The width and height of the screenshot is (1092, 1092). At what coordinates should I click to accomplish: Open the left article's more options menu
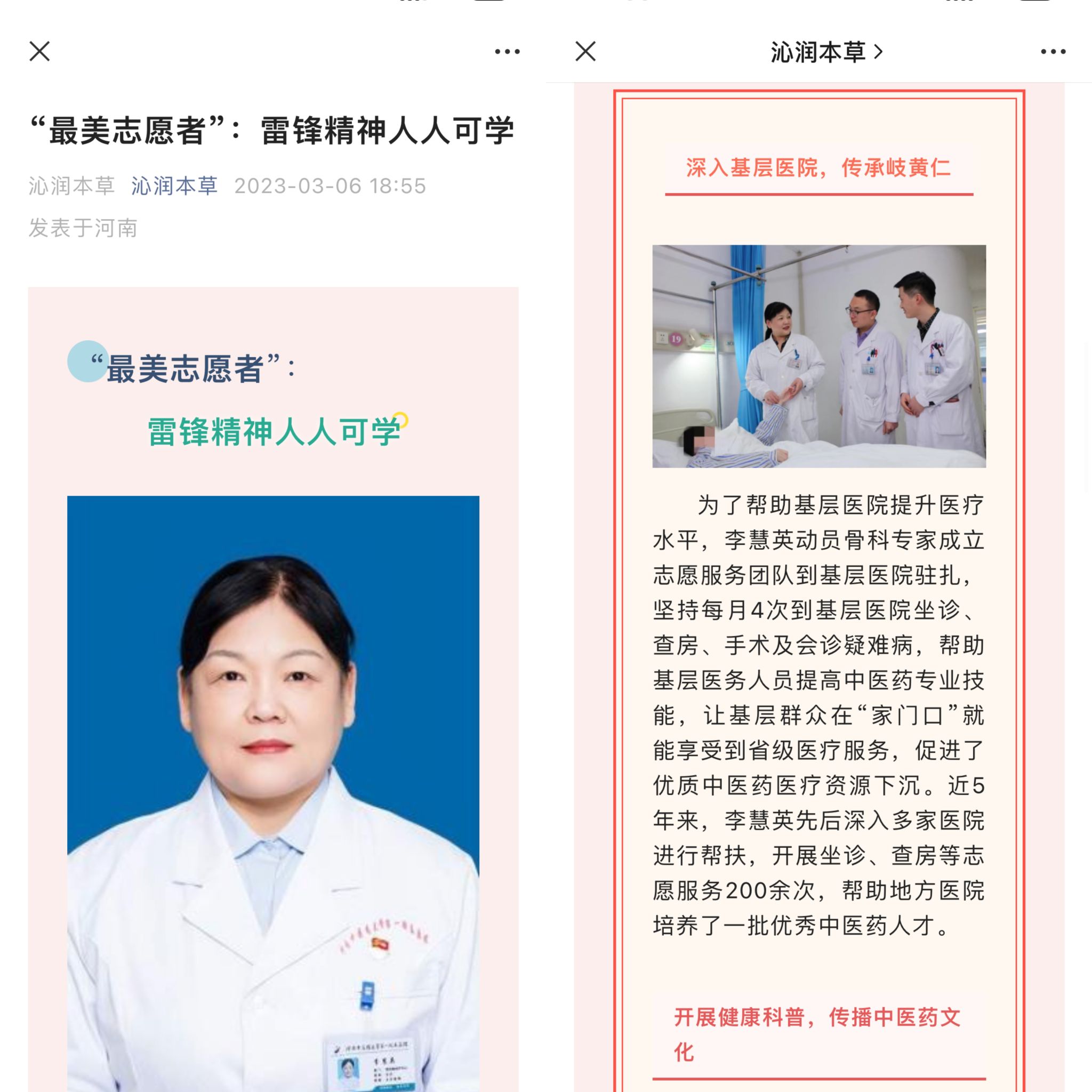[507, 51]
